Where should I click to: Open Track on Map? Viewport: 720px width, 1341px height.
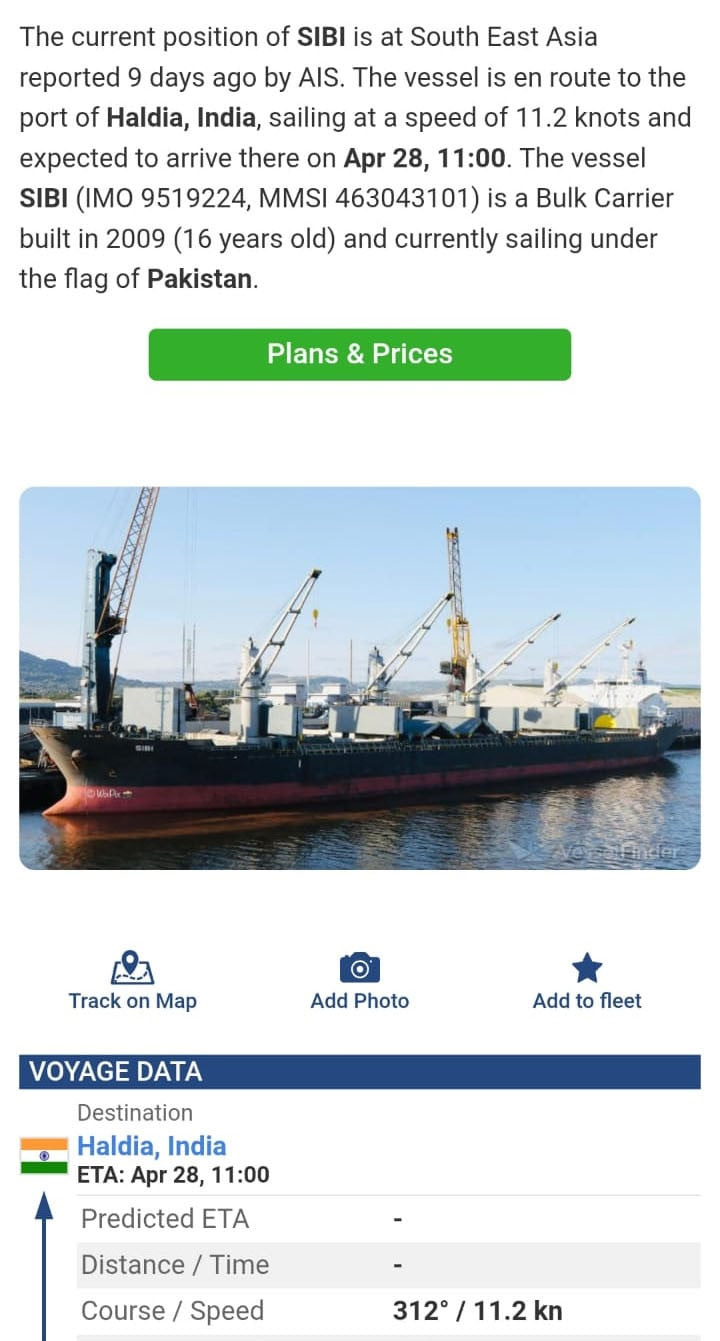point(132,982)
